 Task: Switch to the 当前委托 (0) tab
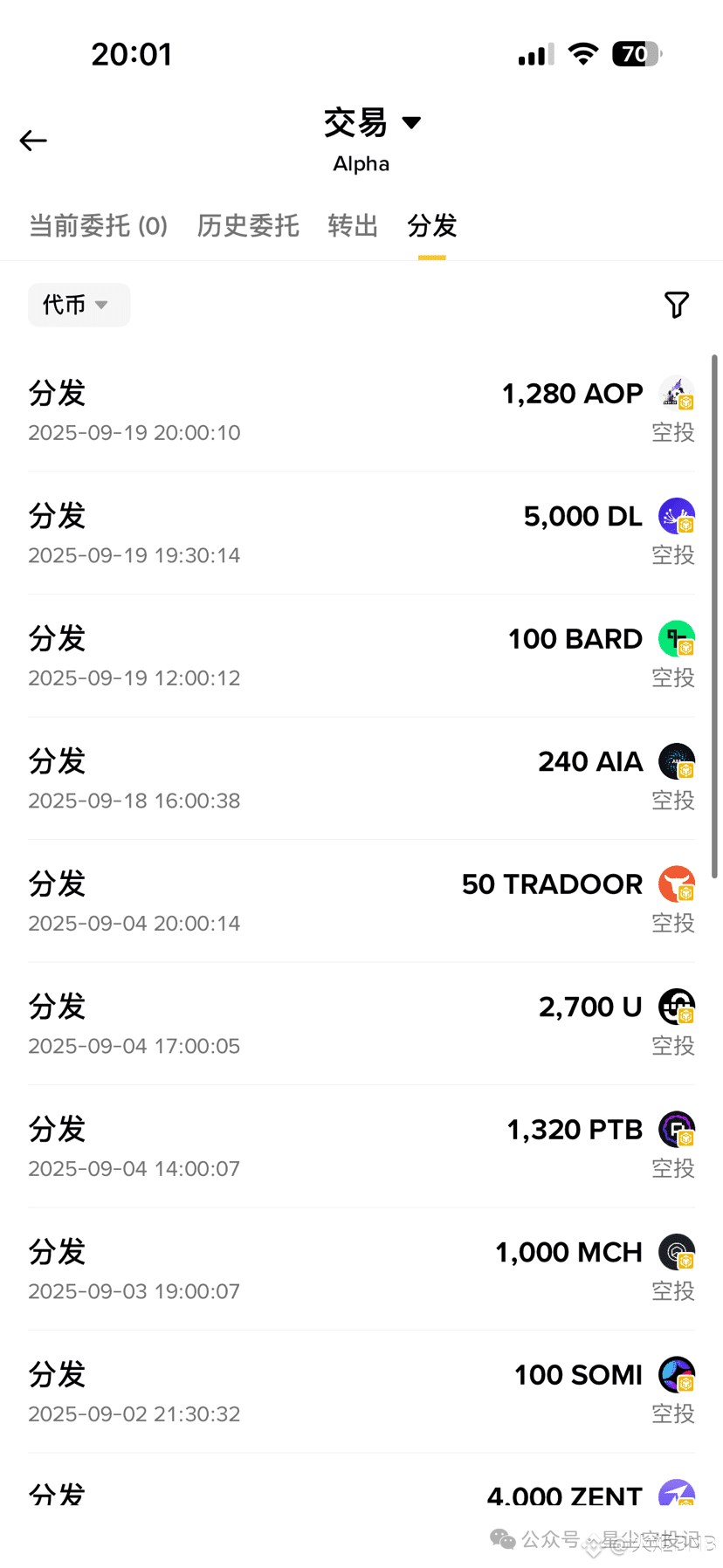coord(98,226)
